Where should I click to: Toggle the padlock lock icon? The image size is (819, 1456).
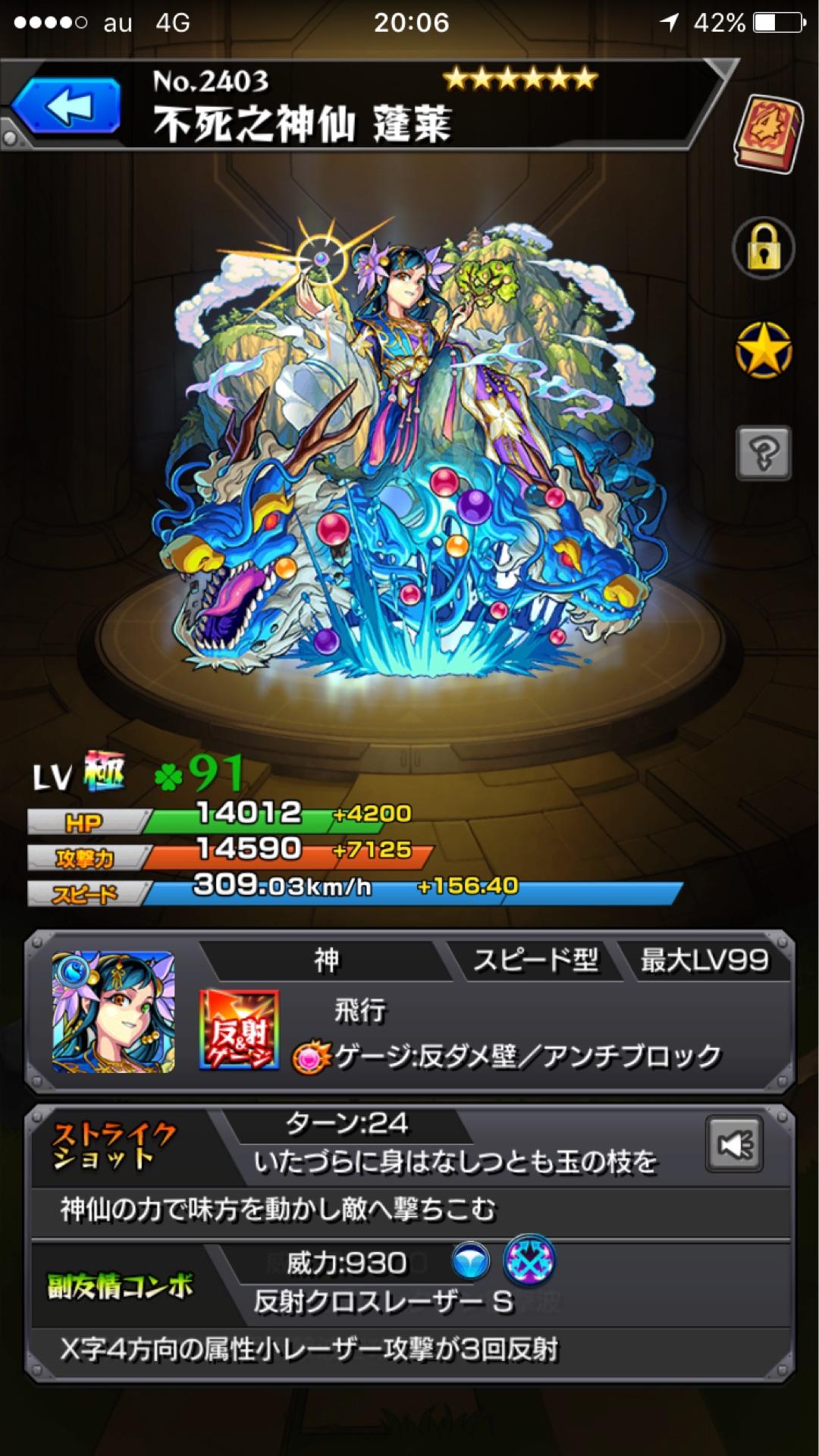pos(764,249)
